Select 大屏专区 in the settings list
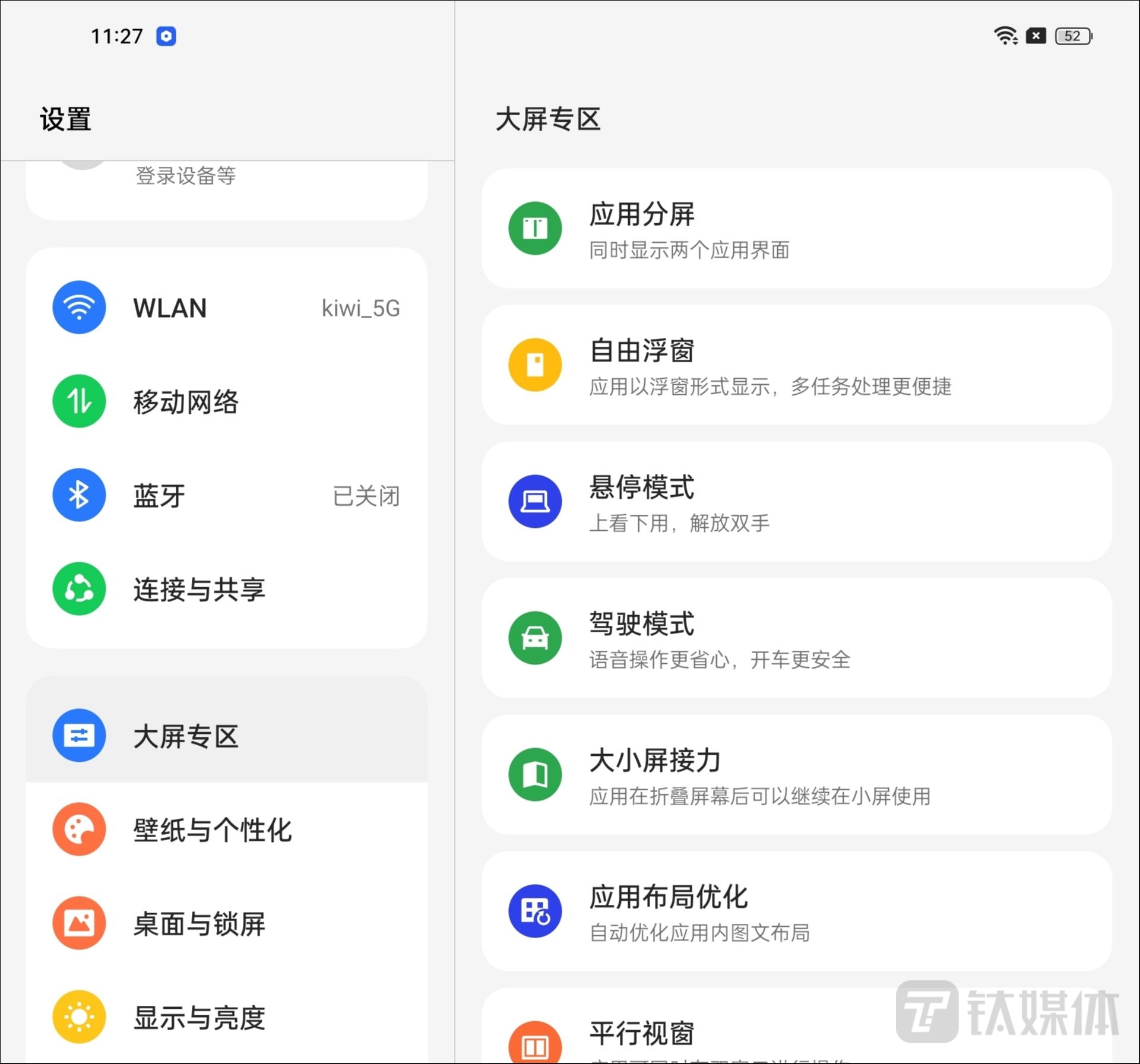The width and height of the screenshot is (1140, 1064). click(226, 736)
